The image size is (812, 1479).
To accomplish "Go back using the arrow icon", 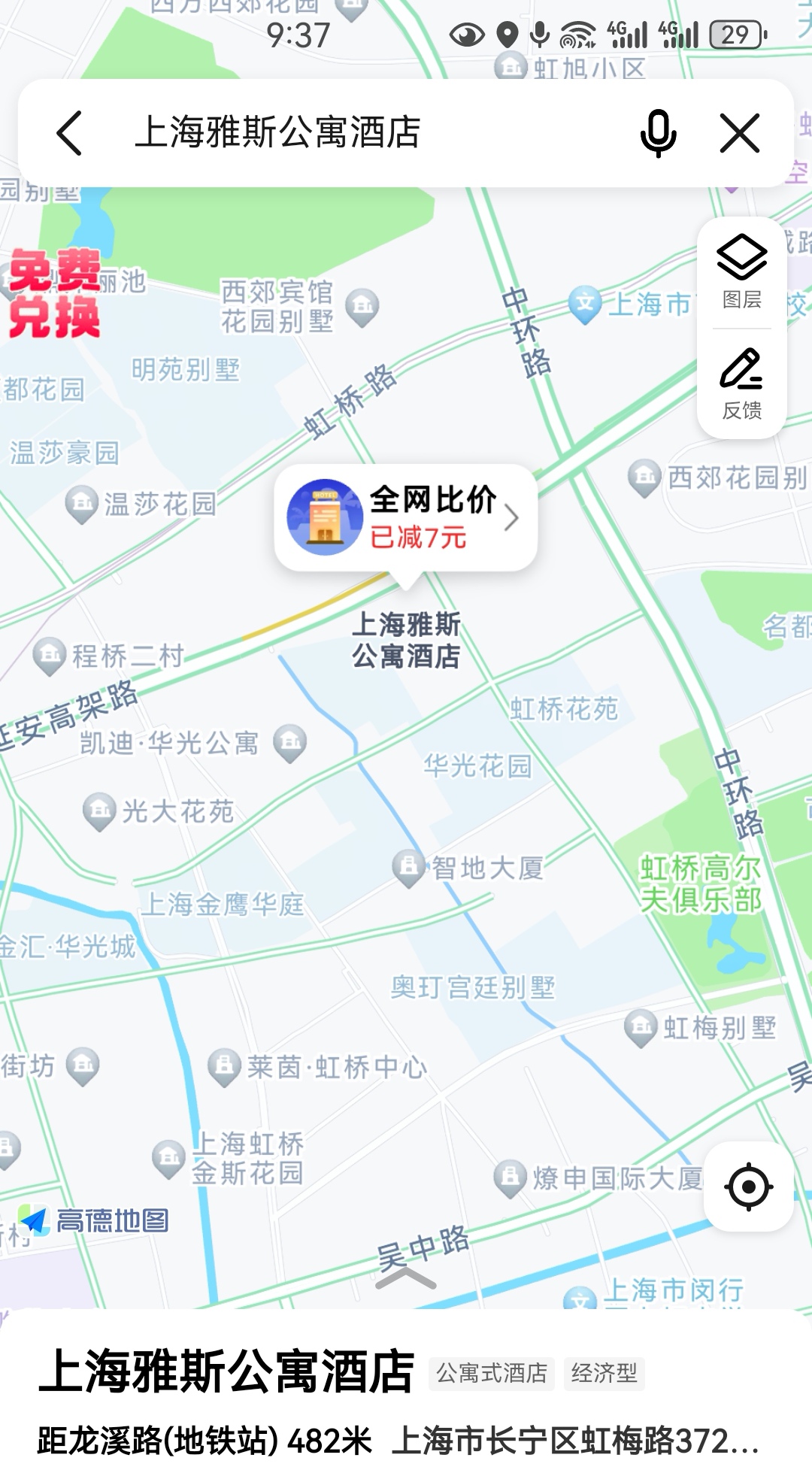I will (70, 133).
